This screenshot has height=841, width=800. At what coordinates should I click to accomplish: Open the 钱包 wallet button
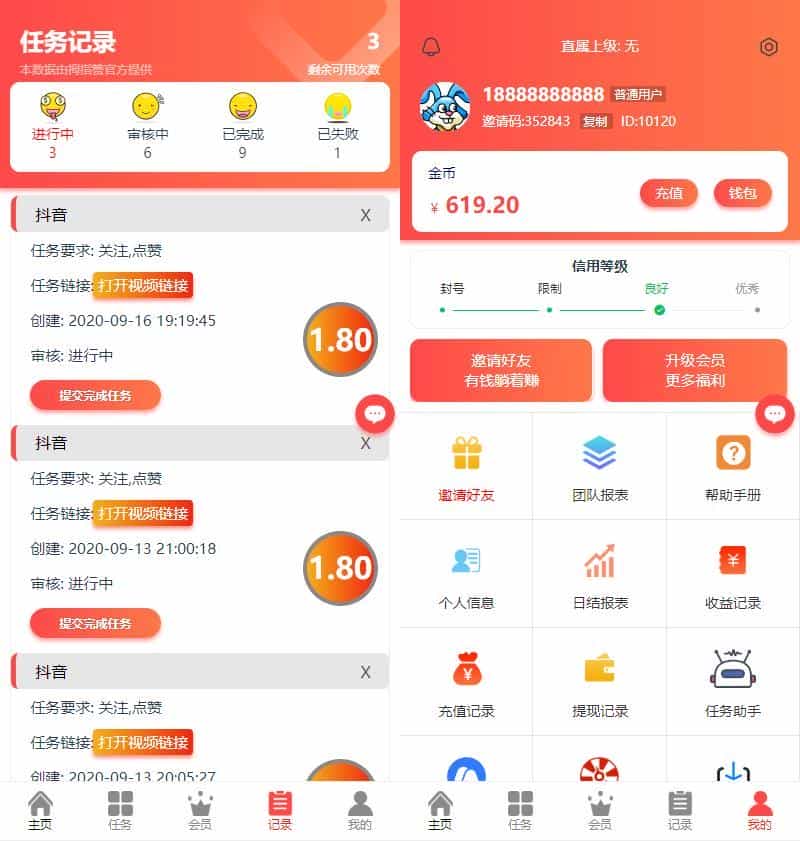point(742,193)
